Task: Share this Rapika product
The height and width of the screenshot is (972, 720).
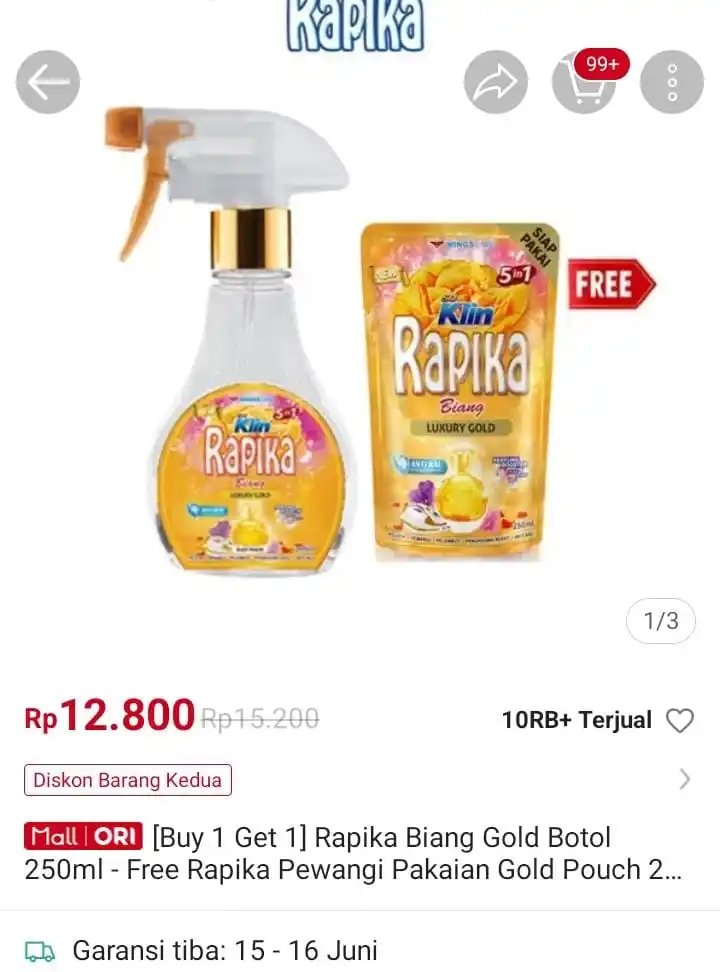Action: pos(495,82)
